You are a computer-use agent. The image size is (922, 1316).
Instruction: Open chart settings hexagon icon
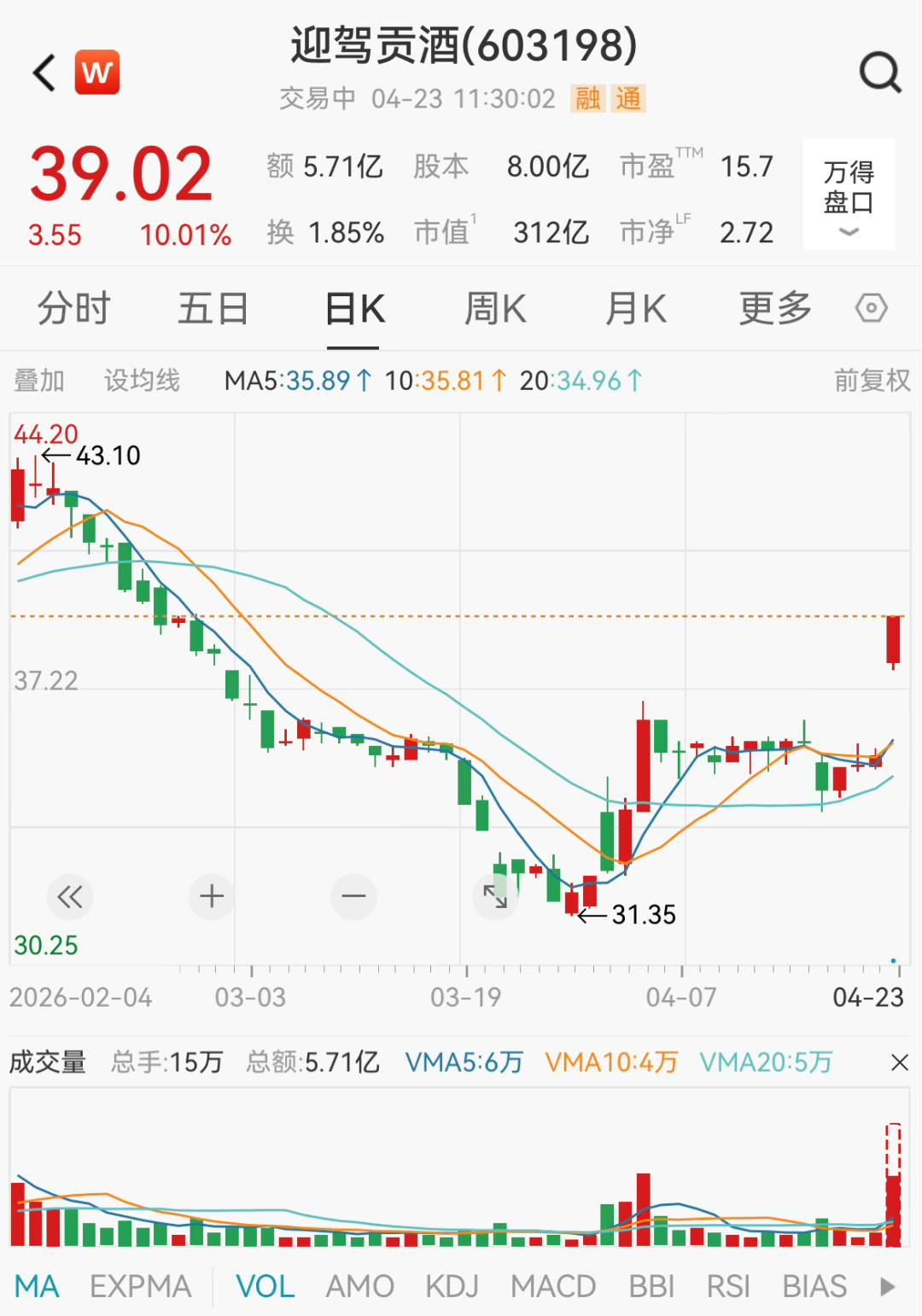872,308
